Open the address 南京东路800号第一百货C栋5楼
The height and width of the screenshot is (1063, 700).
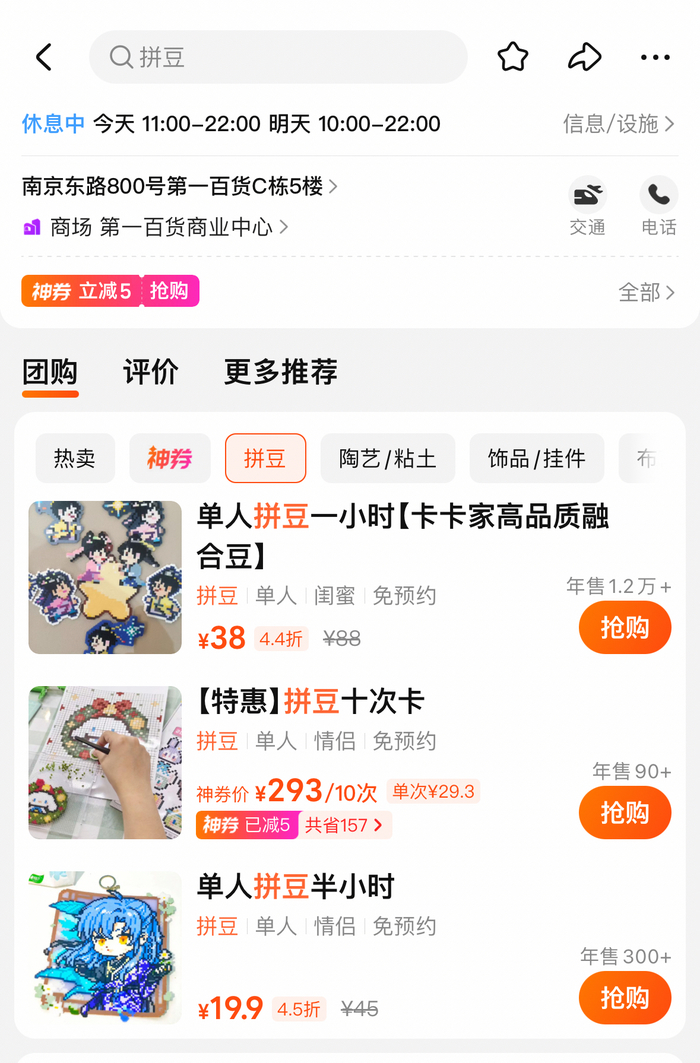[180, 186]
